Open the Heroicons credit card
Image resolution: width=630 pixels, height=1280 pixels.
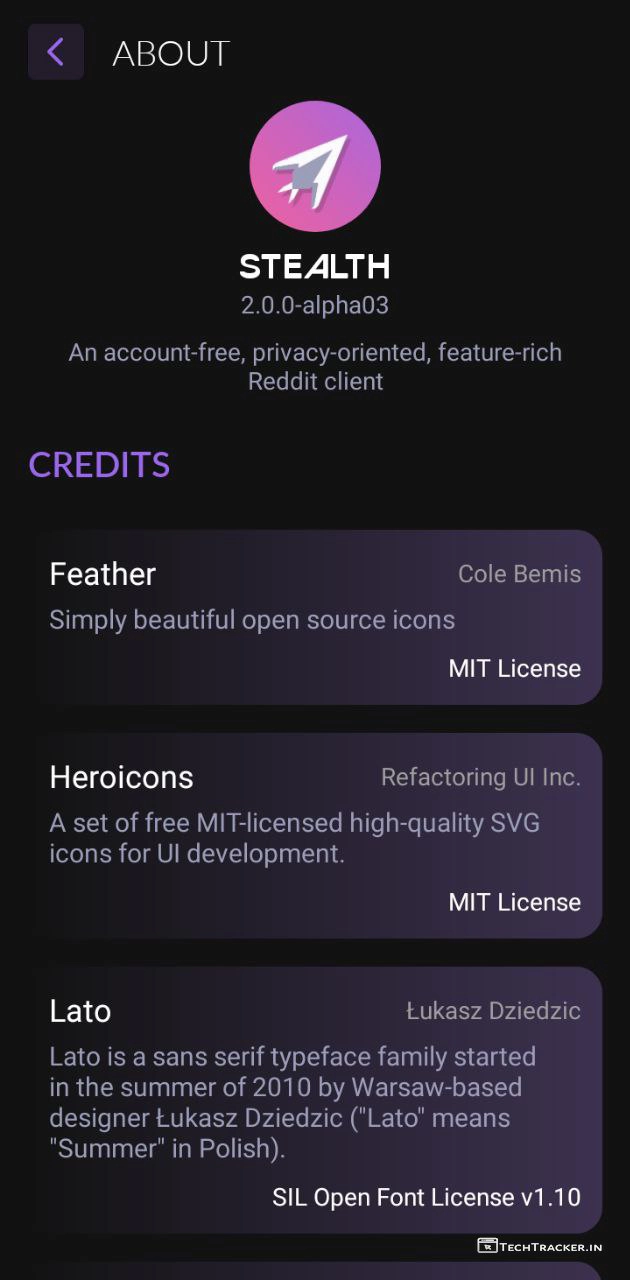pos(315,835)
